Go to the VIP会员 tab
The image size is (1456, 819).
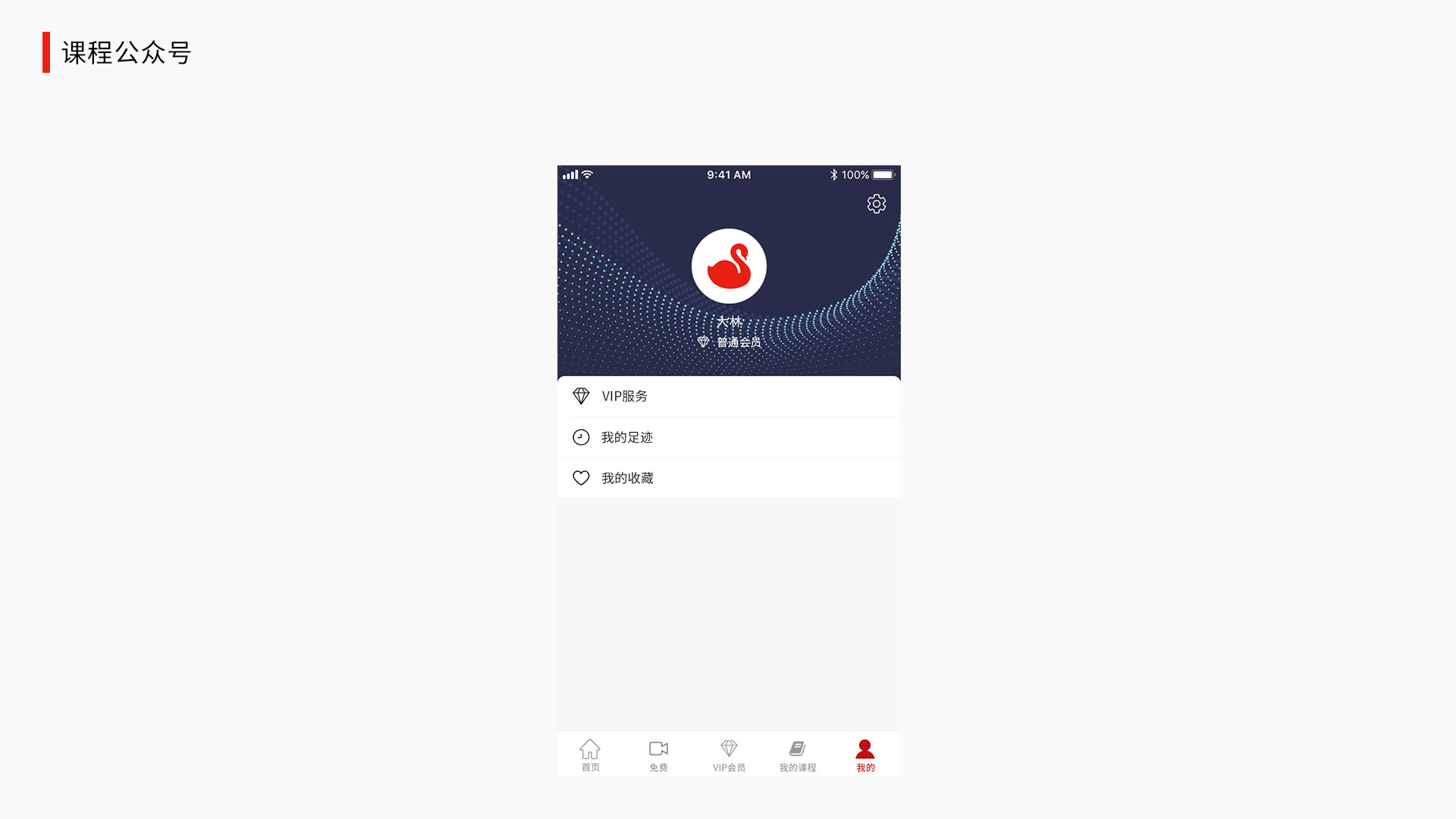[x=729, y=755]
